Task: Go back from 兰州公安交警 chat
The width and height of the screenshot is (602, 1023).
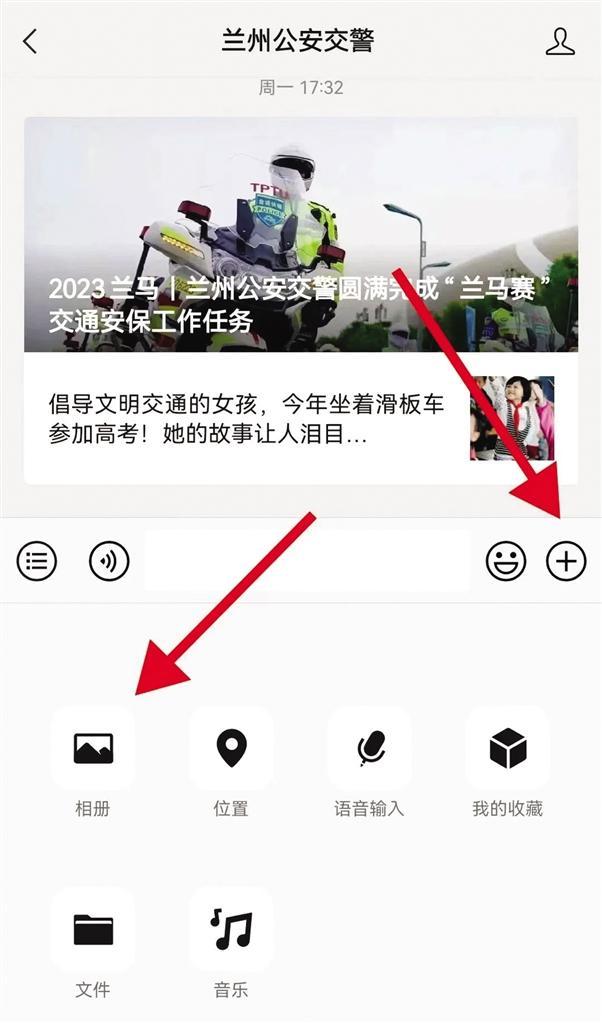Action: (x=30, y=41)
